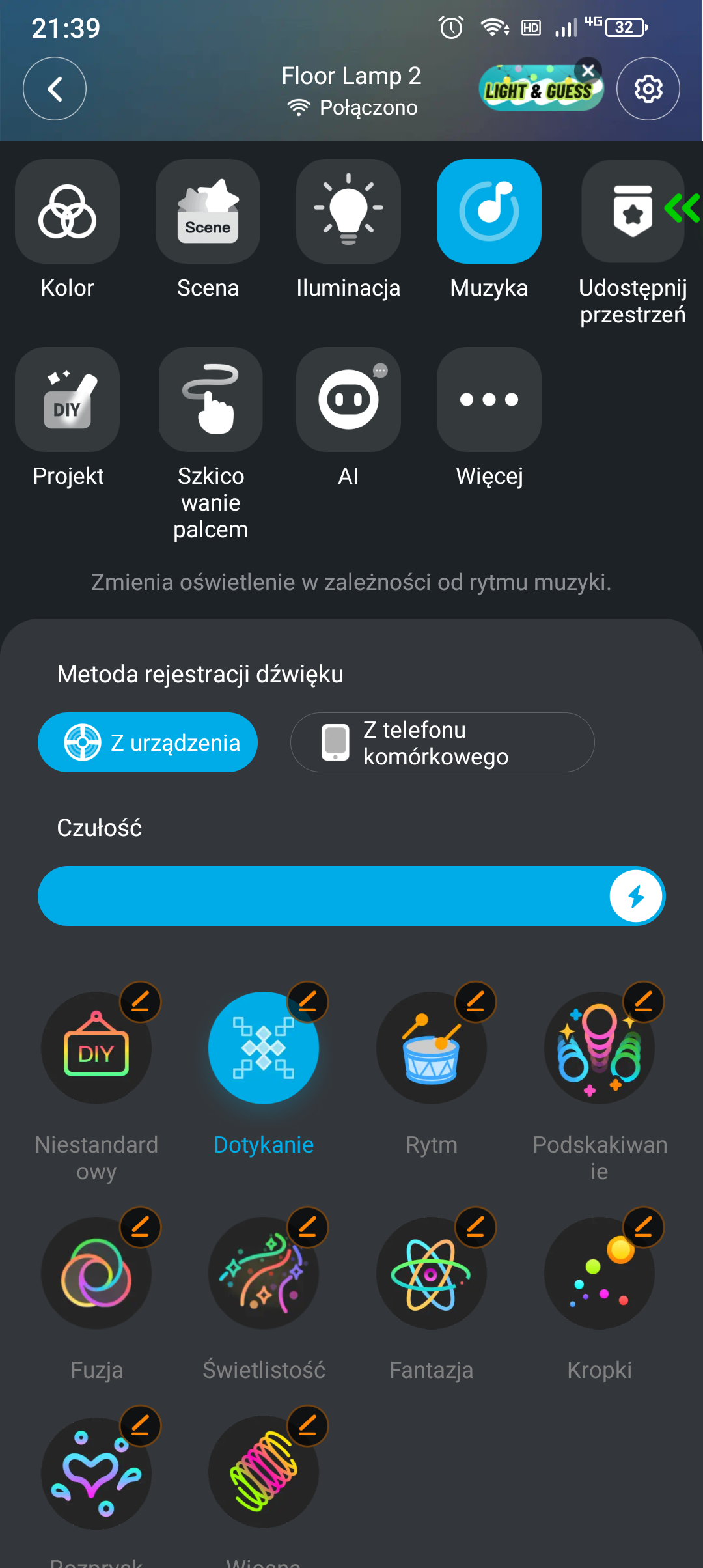Edit the Podskakiwanie effect settings
Screen dimensions: 703x1568
[x=643, y=1001]
